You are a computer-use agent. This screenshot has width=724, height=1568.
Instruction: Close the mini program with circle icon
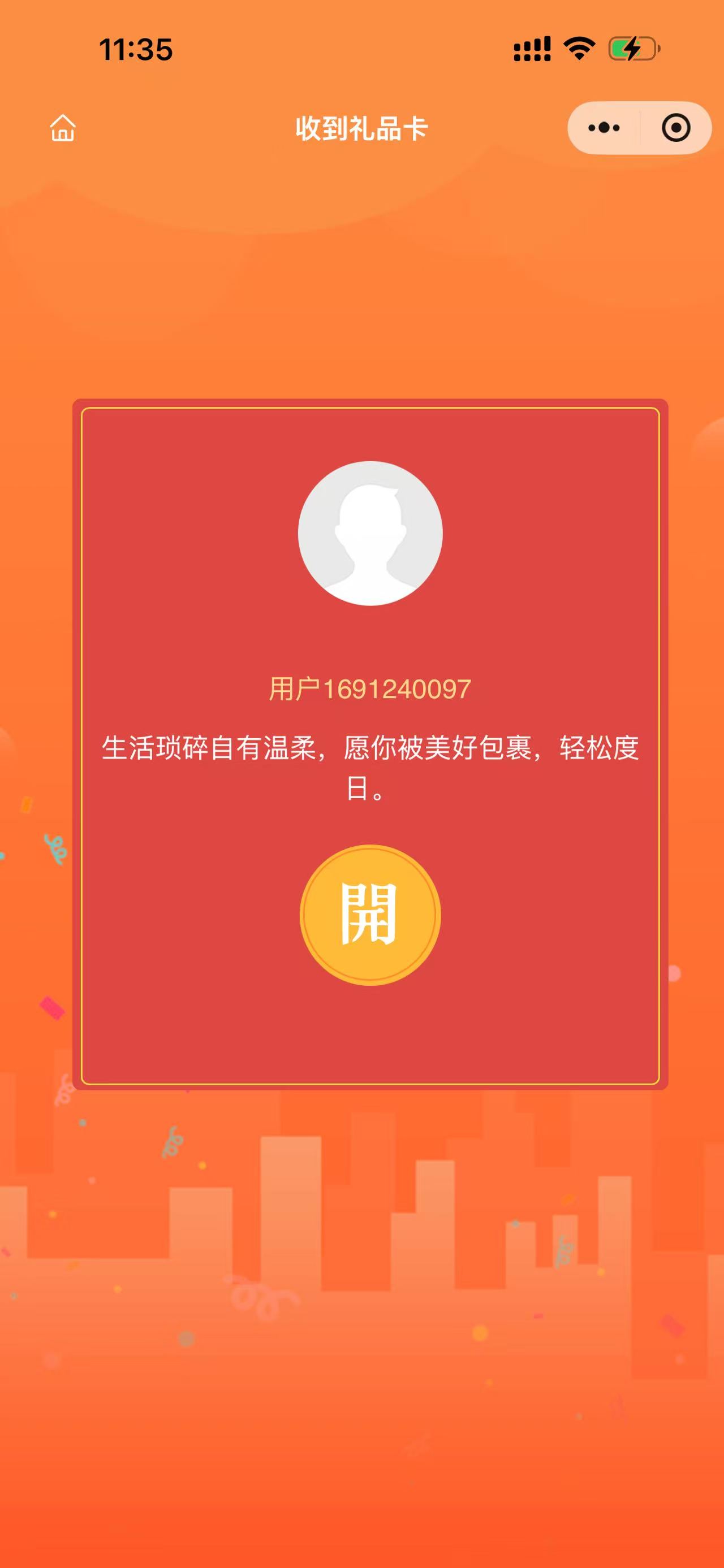(x=676, y=128)
